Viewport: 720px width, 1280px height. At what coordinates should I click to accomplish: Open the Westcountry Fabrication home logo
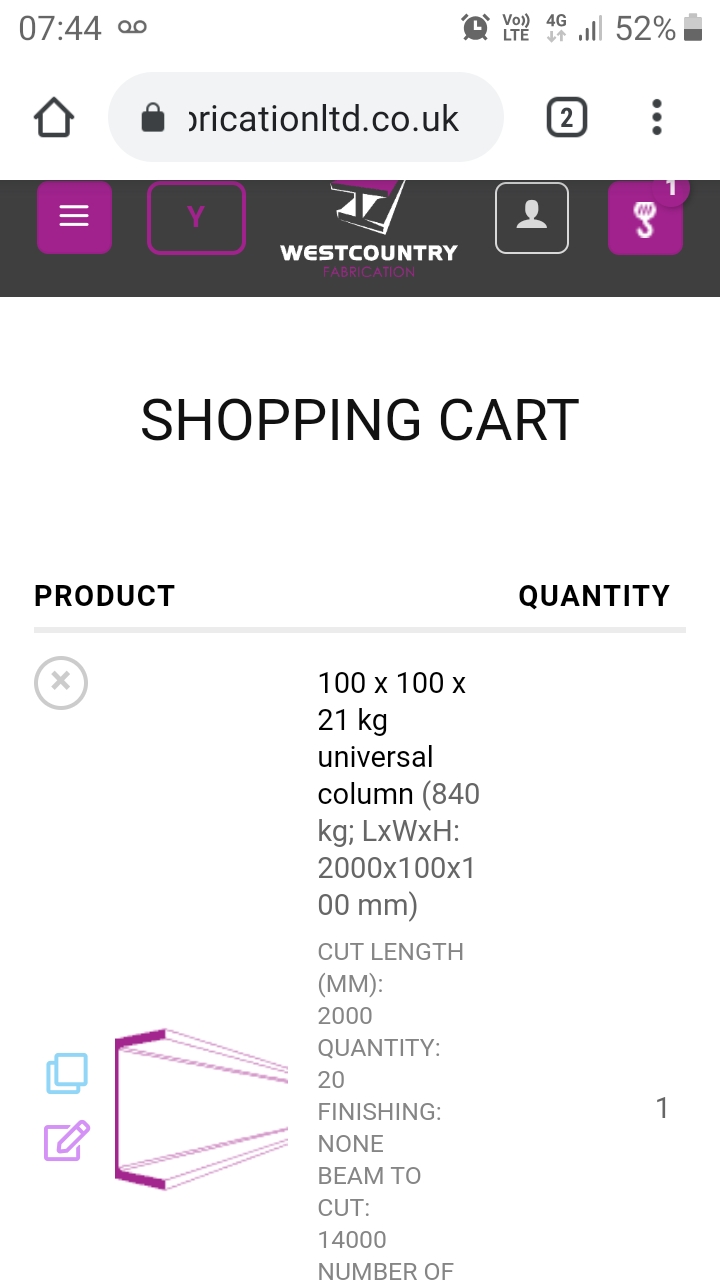pyautogui.click(x=368, y=232)
